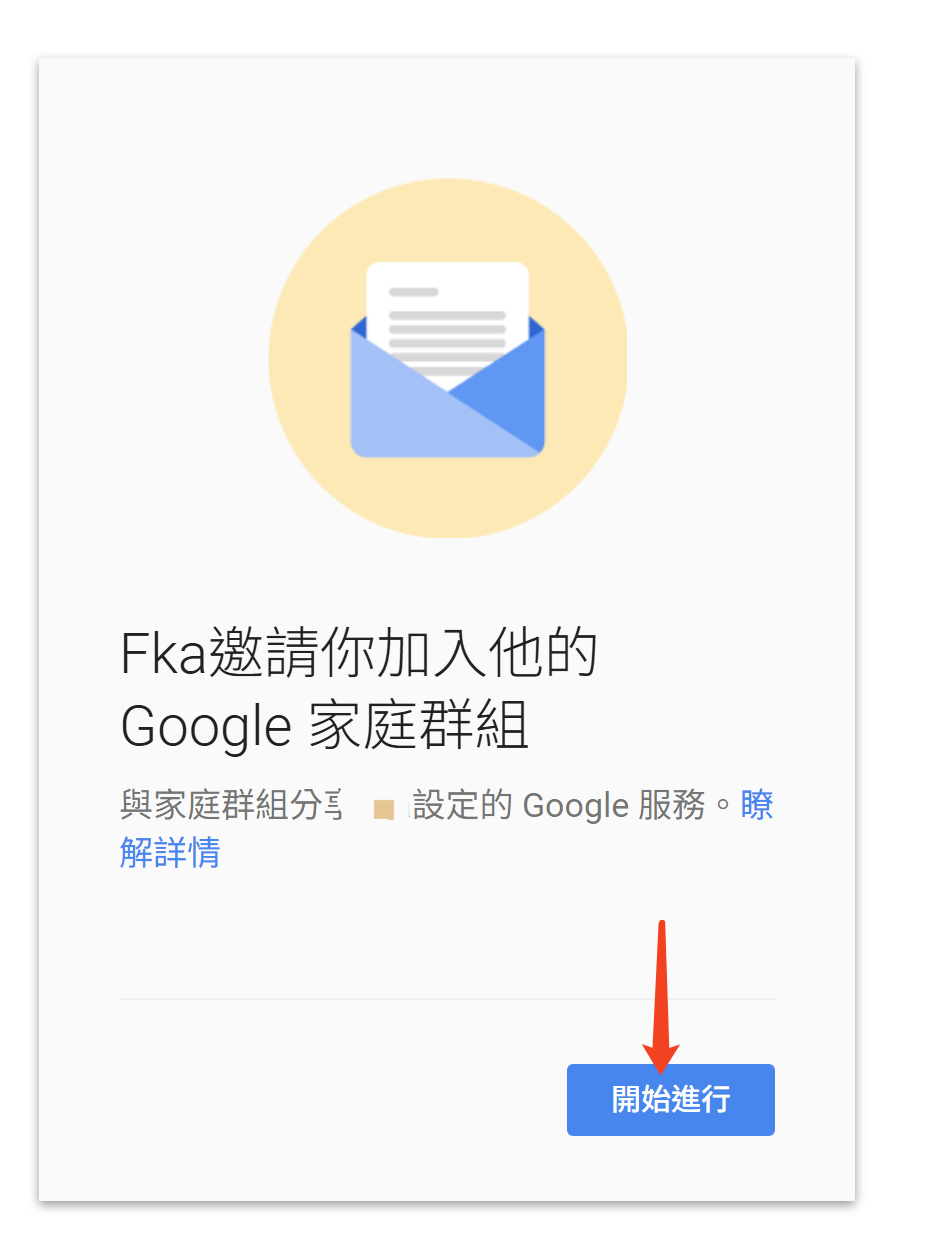Open the 瞭解詳情 link
This screenshot has width=938, height=1254.
tap(170, 853)
